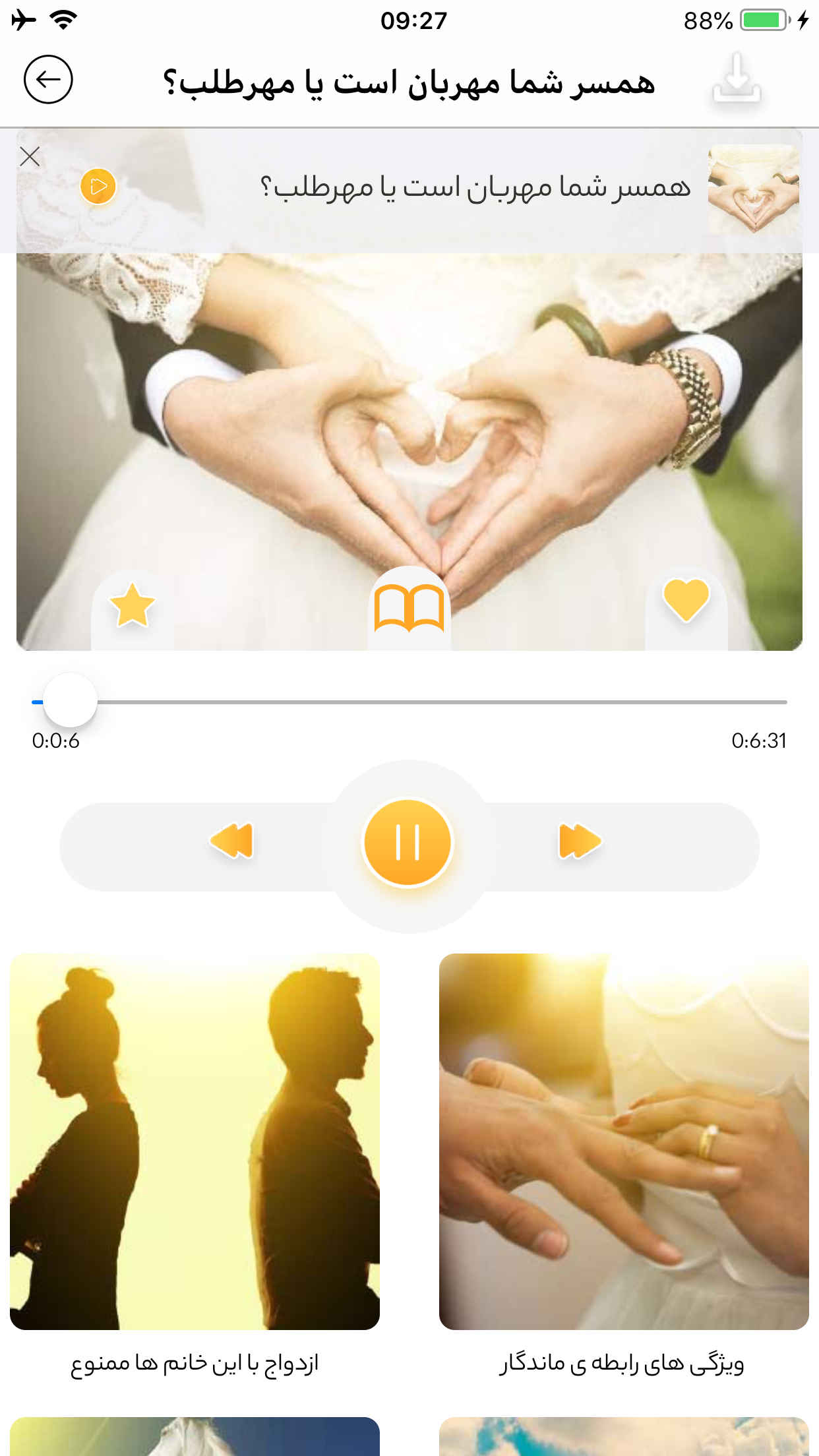
Task: Open the card ویژگی های رابطه ی ماندگار
Action: 623,1141
